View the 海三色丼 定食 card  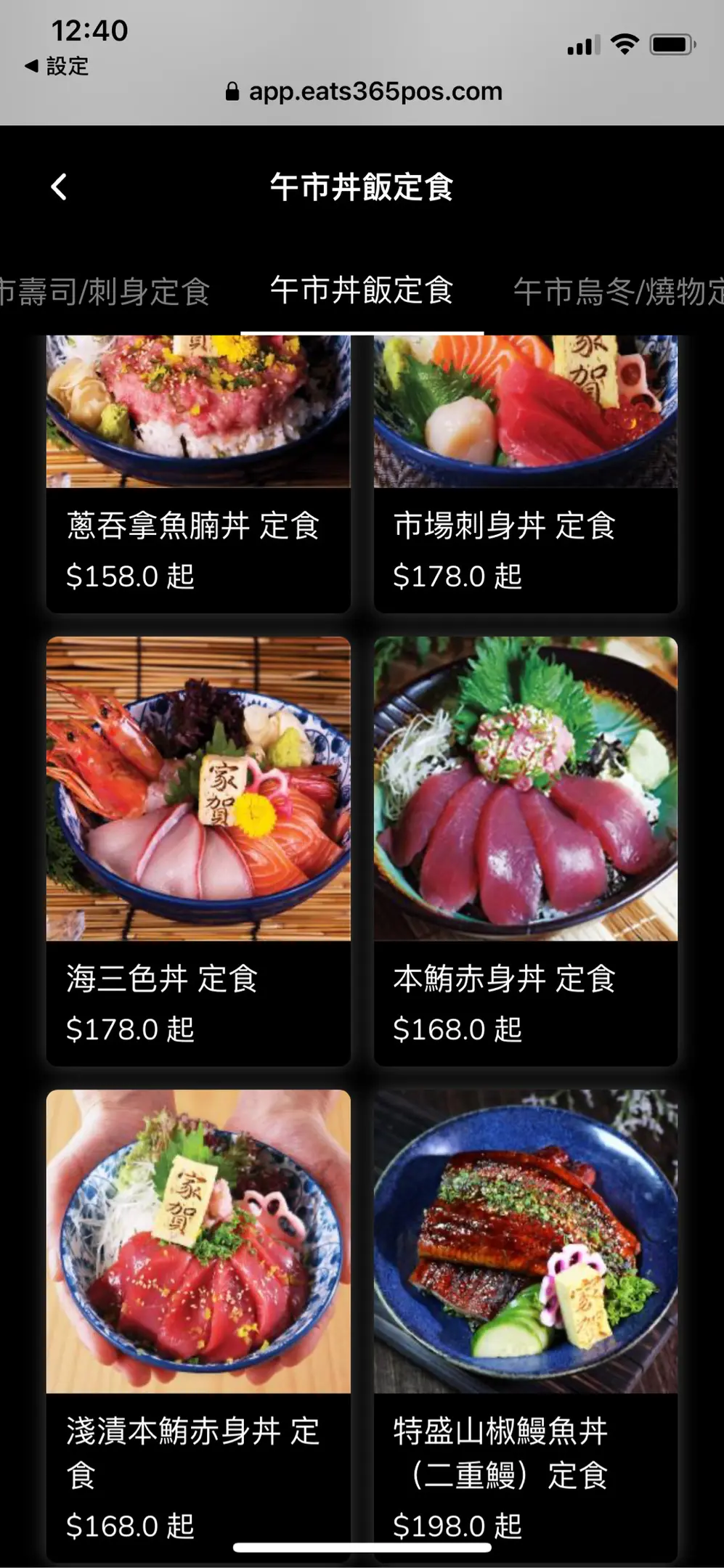point(198,849)
